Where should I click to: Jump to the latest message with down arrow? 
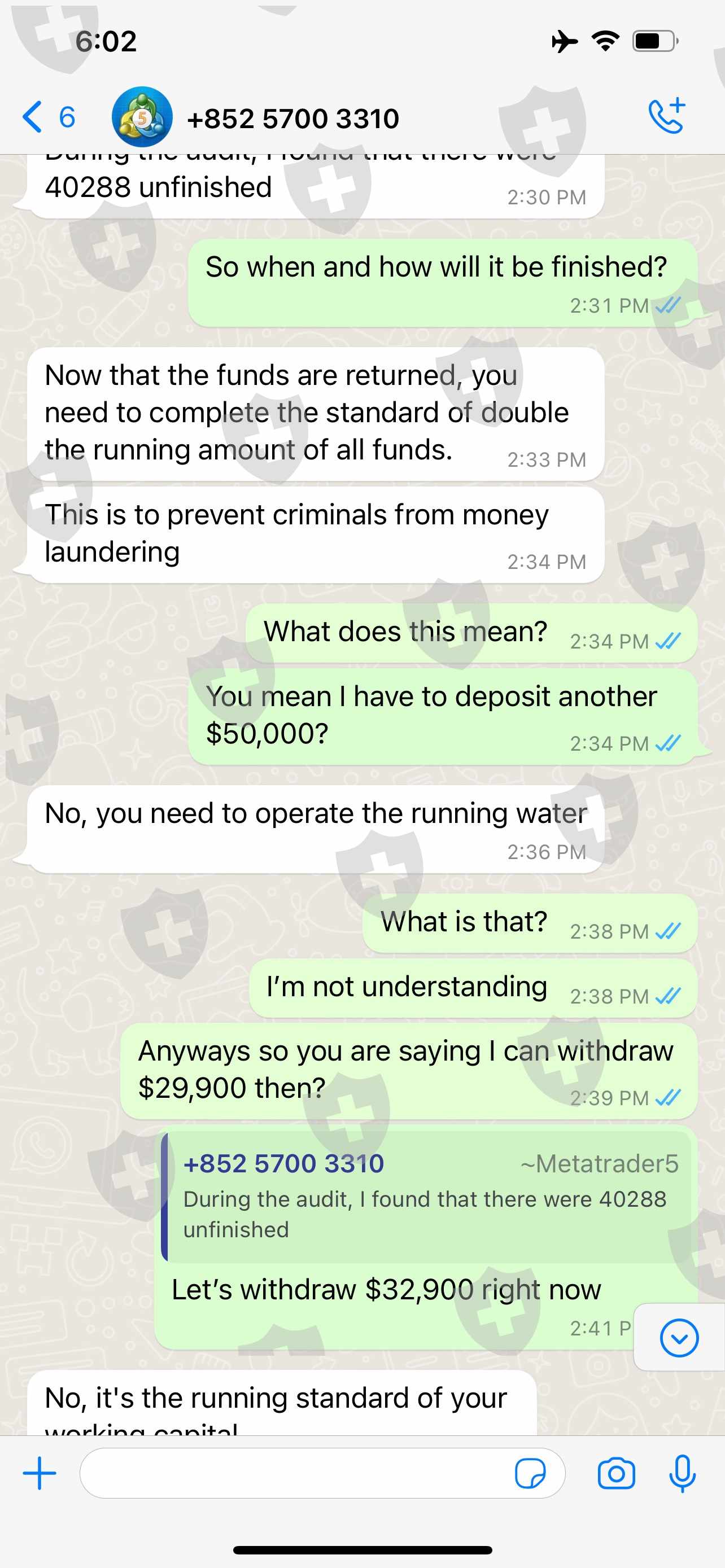tap(679, 1337)
